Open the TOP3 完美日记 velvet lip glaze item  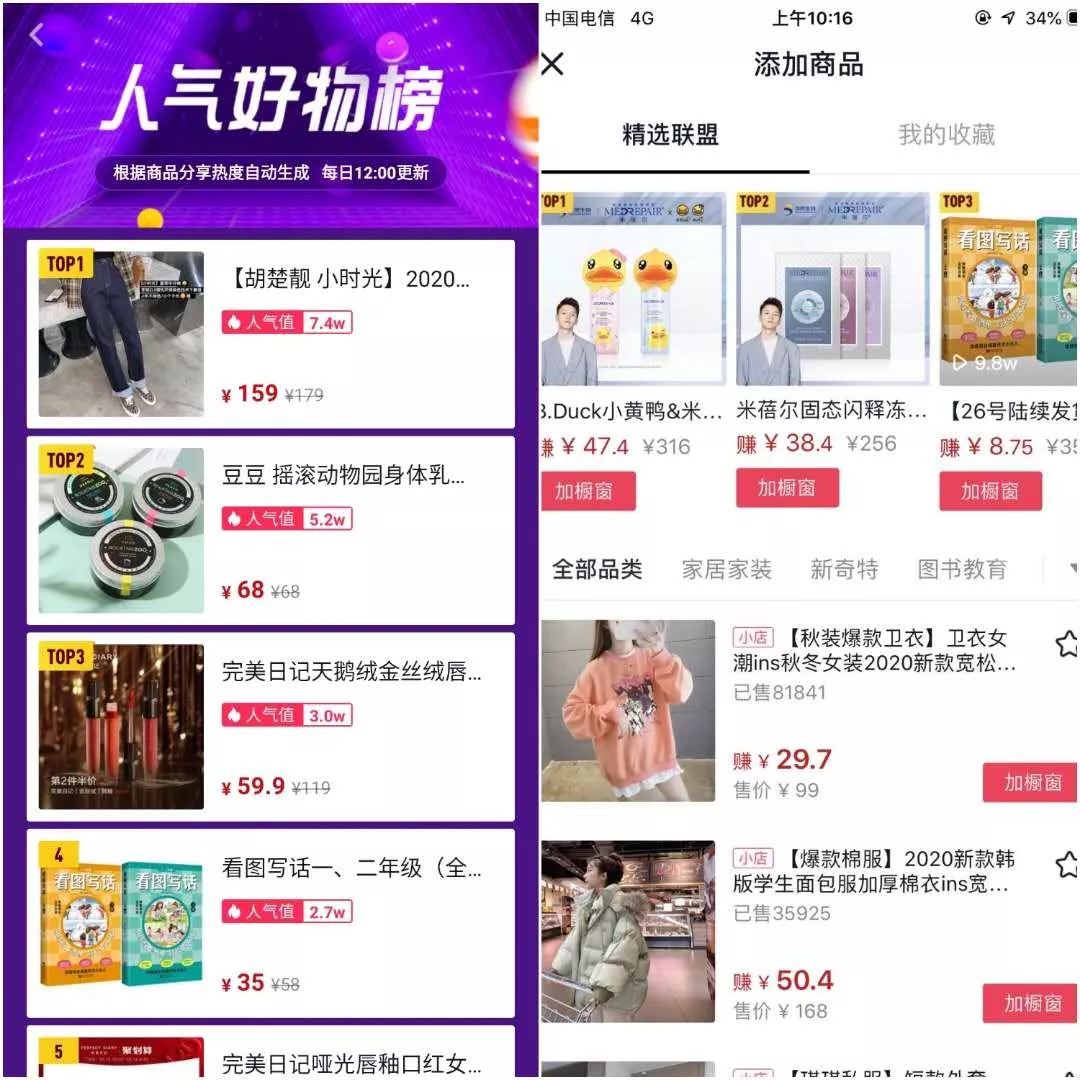click(270, 726)
